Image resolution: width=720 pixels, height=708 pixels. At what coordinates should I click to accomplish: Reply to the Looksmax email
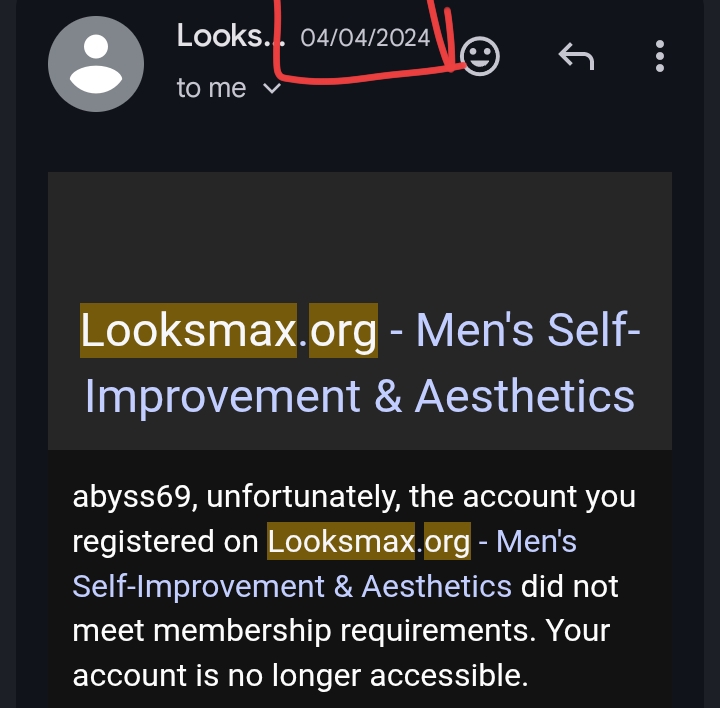click(576, 58)
